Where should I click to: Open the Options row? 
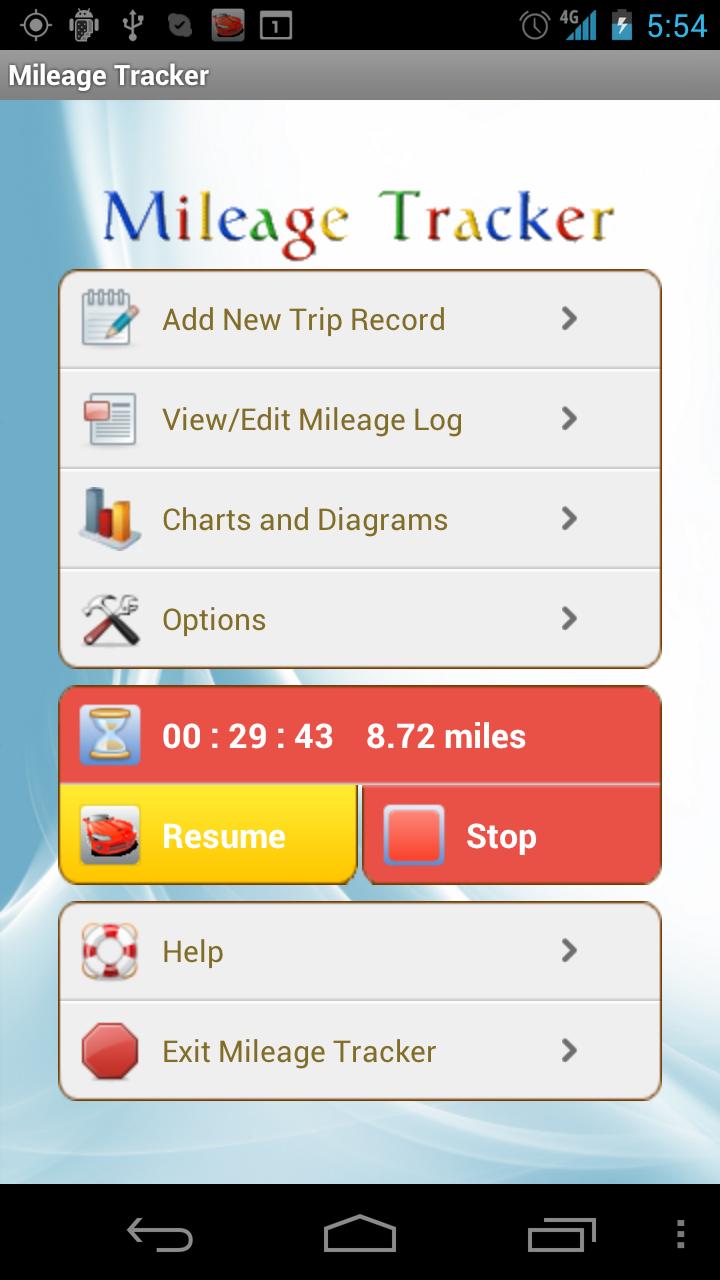(360, 619)
